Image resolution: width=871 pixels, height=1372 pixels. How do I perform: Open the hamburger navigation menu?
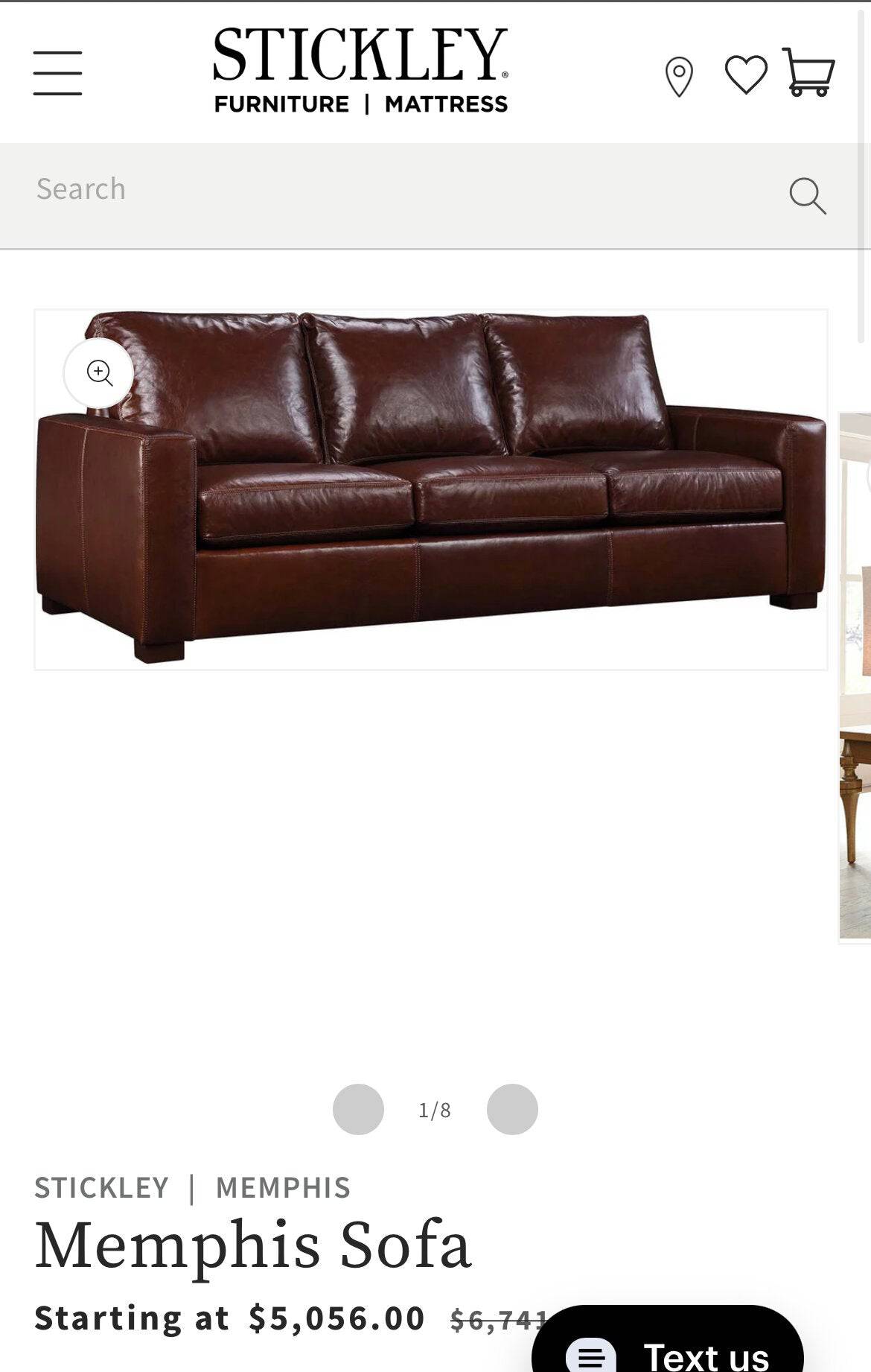(x=57, y=72)
